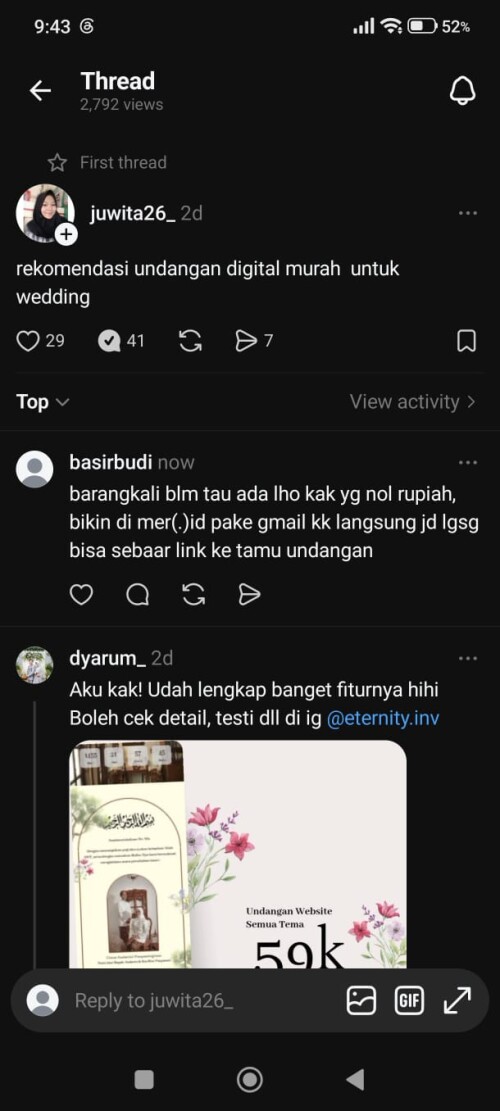The width and height of the screenshot is (500, 1111).
Task: Open the thread notifications bell
Action: (x=462, y=91)
